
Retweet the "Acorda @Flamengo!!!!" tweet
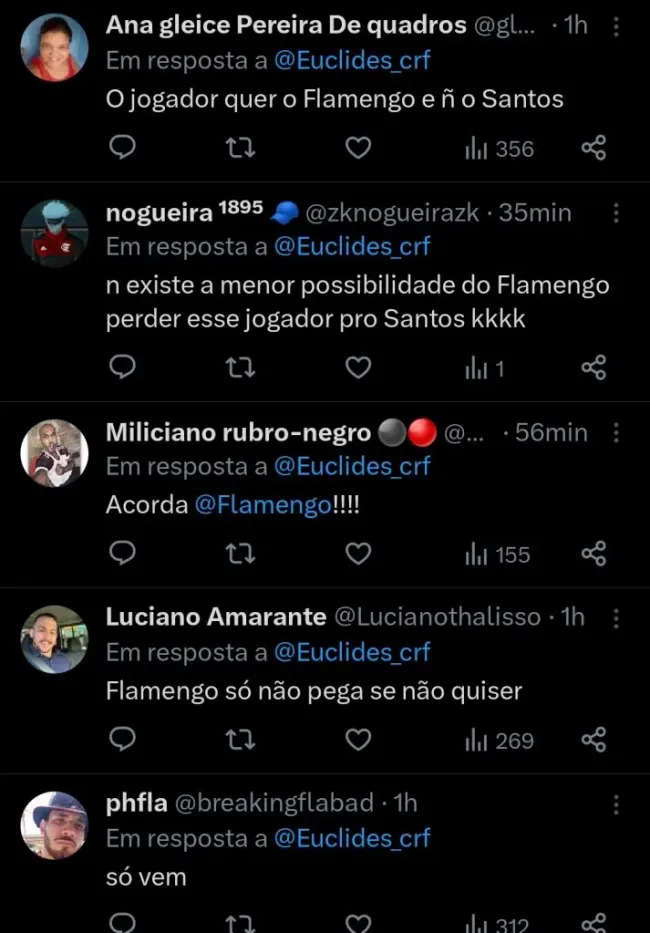240,554
